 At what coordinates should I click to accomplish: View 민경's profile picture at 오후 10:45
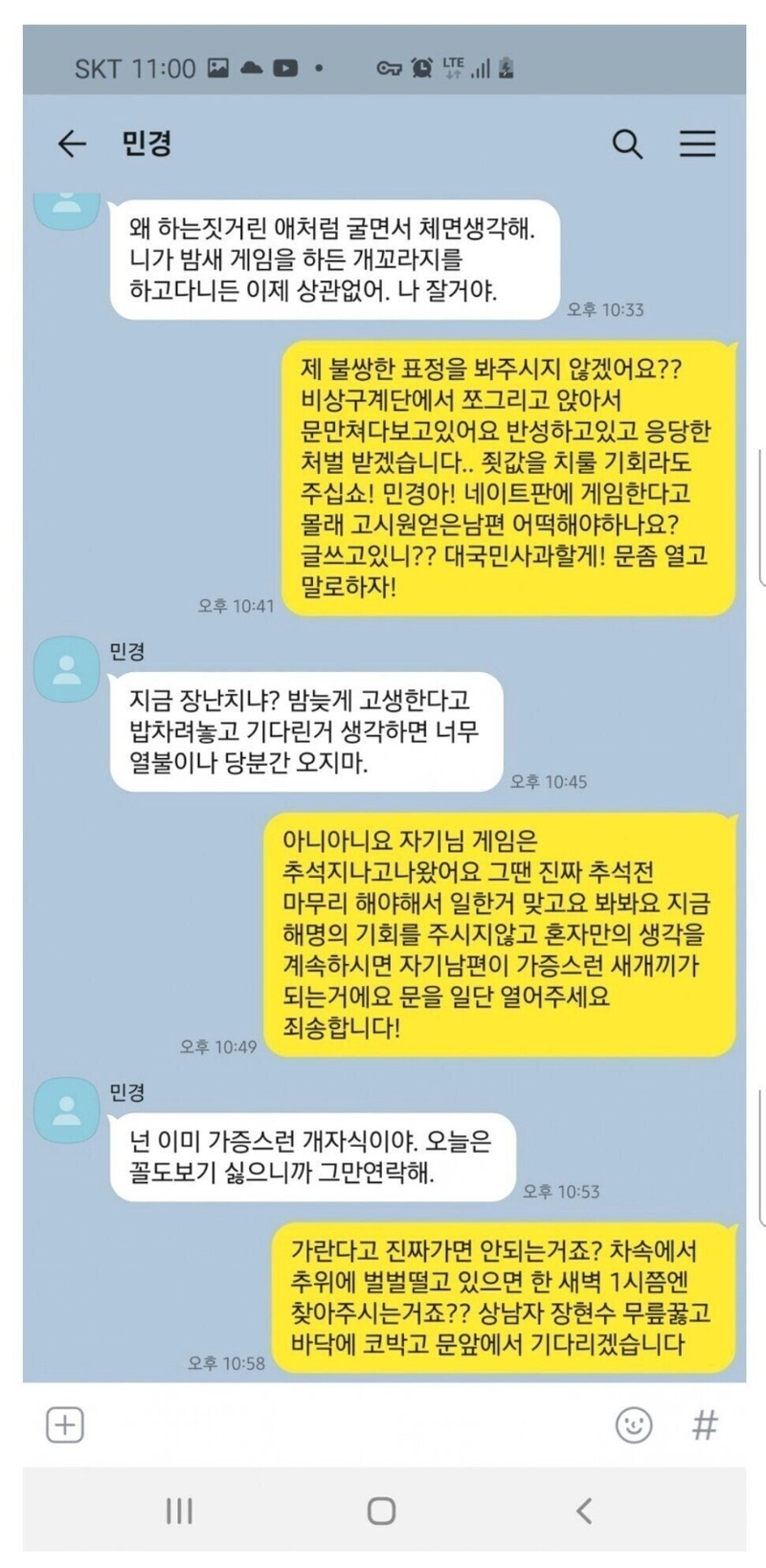pyautogui.click(x=66, y=669)
